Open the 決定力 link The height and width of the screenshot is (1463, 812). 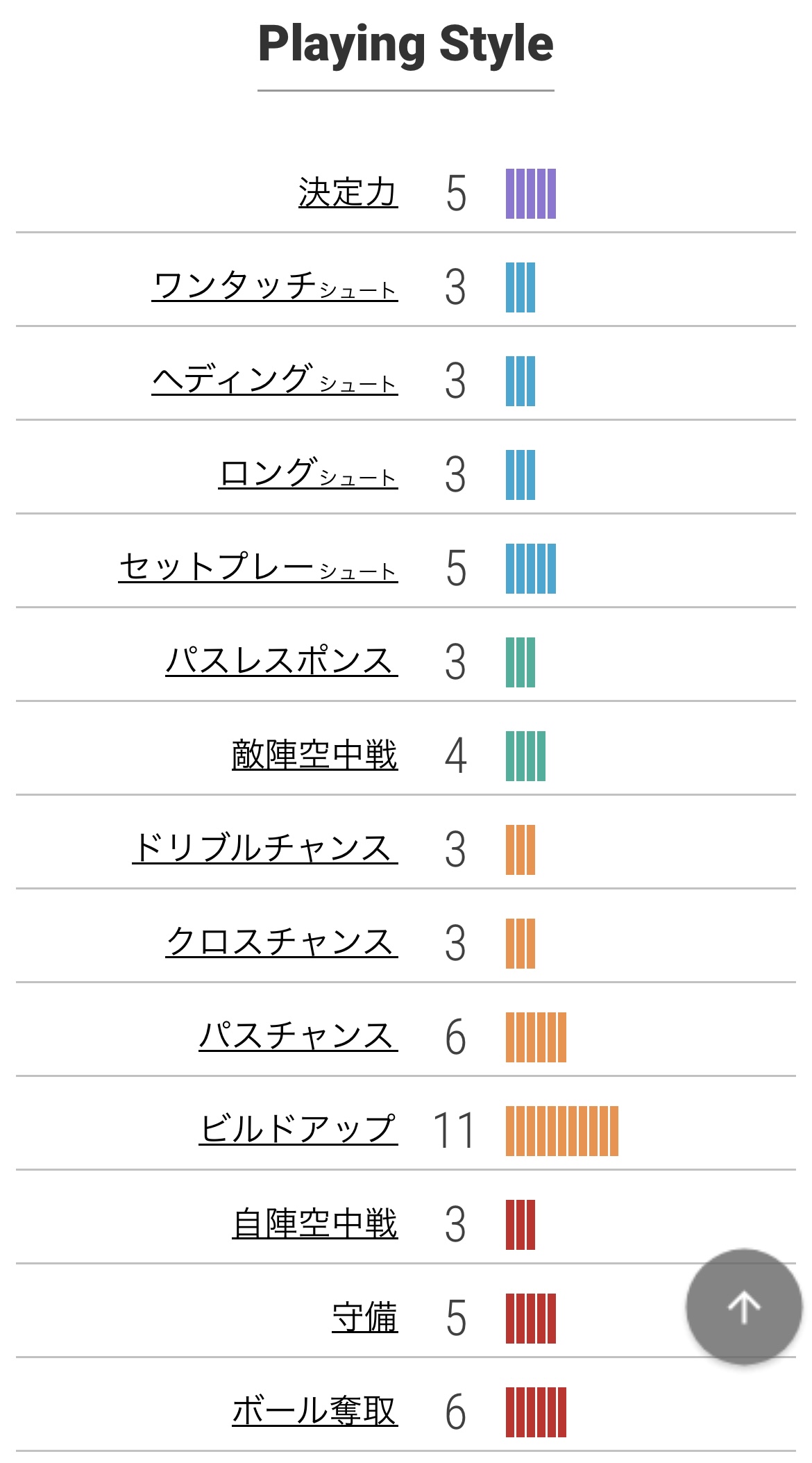(x=348, y=192)
